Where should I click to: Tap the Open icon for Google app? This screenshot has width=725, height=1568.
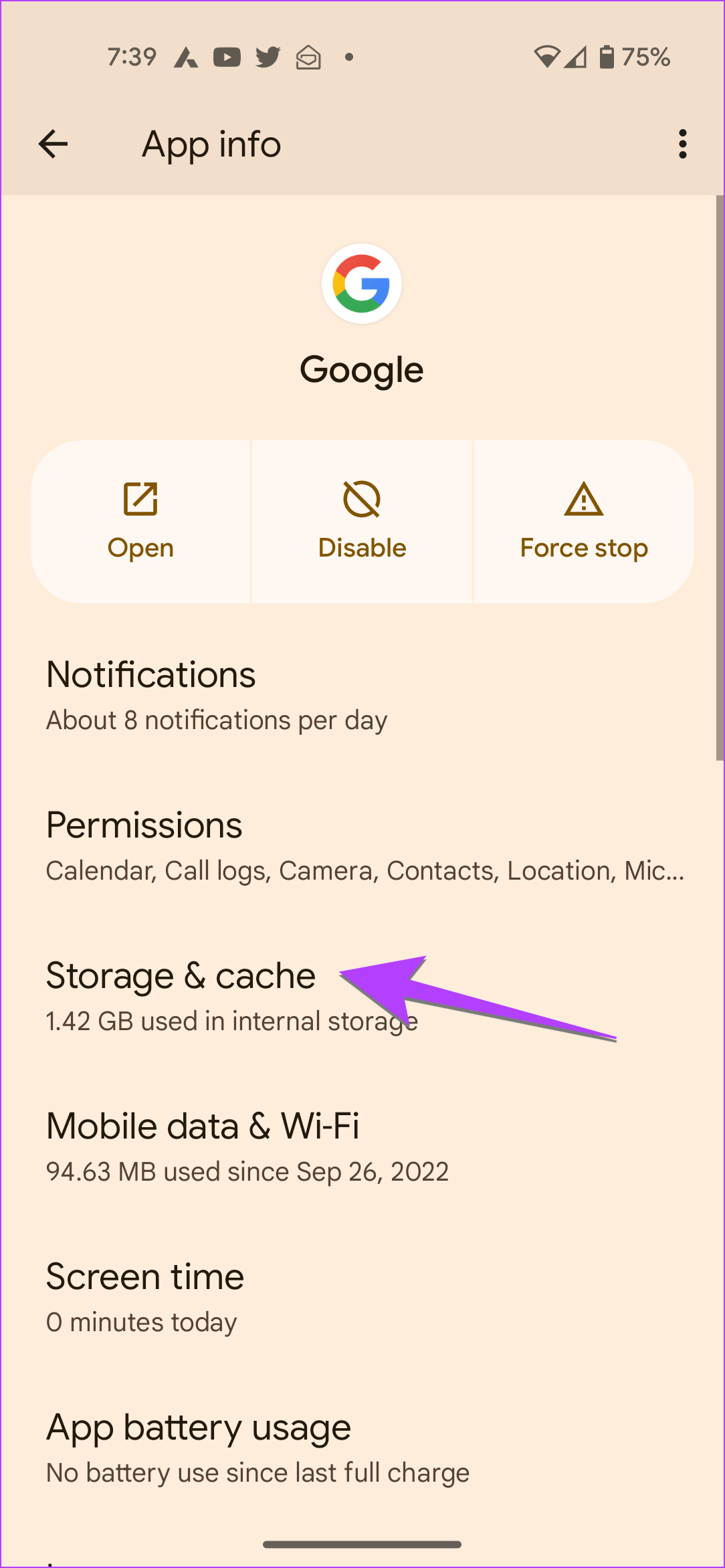tap(140, 498)
